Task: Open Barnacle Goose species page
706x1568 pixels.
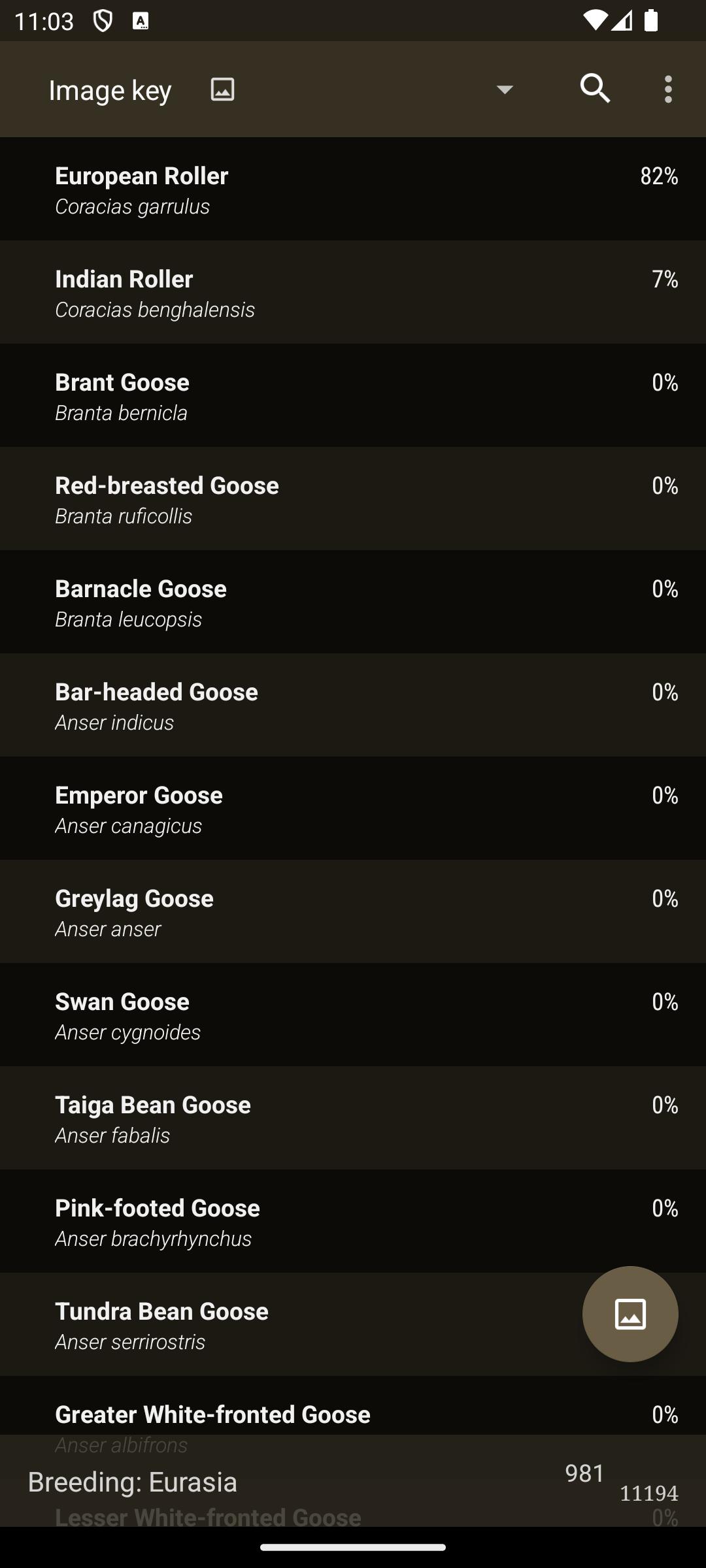Action: click(x=353, y=602)
